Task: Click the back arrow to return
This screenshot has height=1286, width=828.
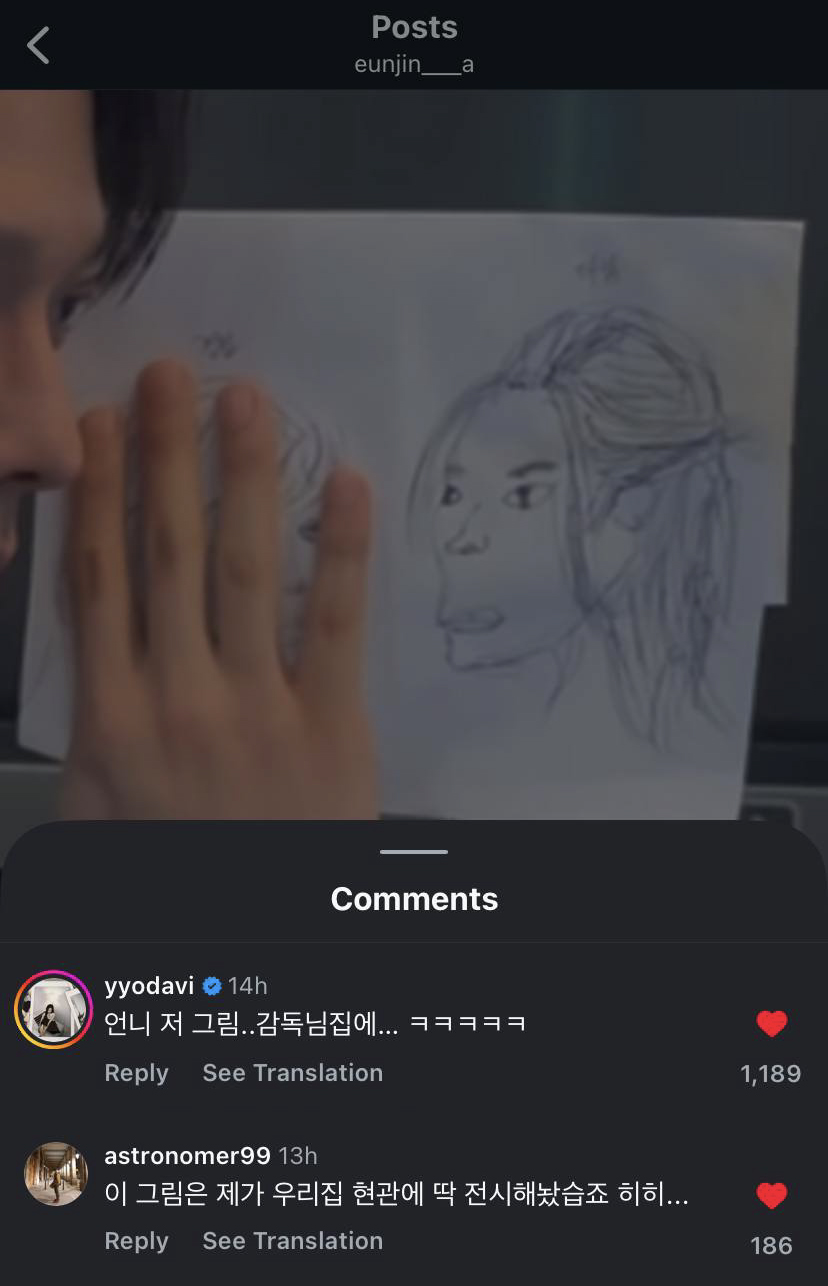Action: pos(38,44)
